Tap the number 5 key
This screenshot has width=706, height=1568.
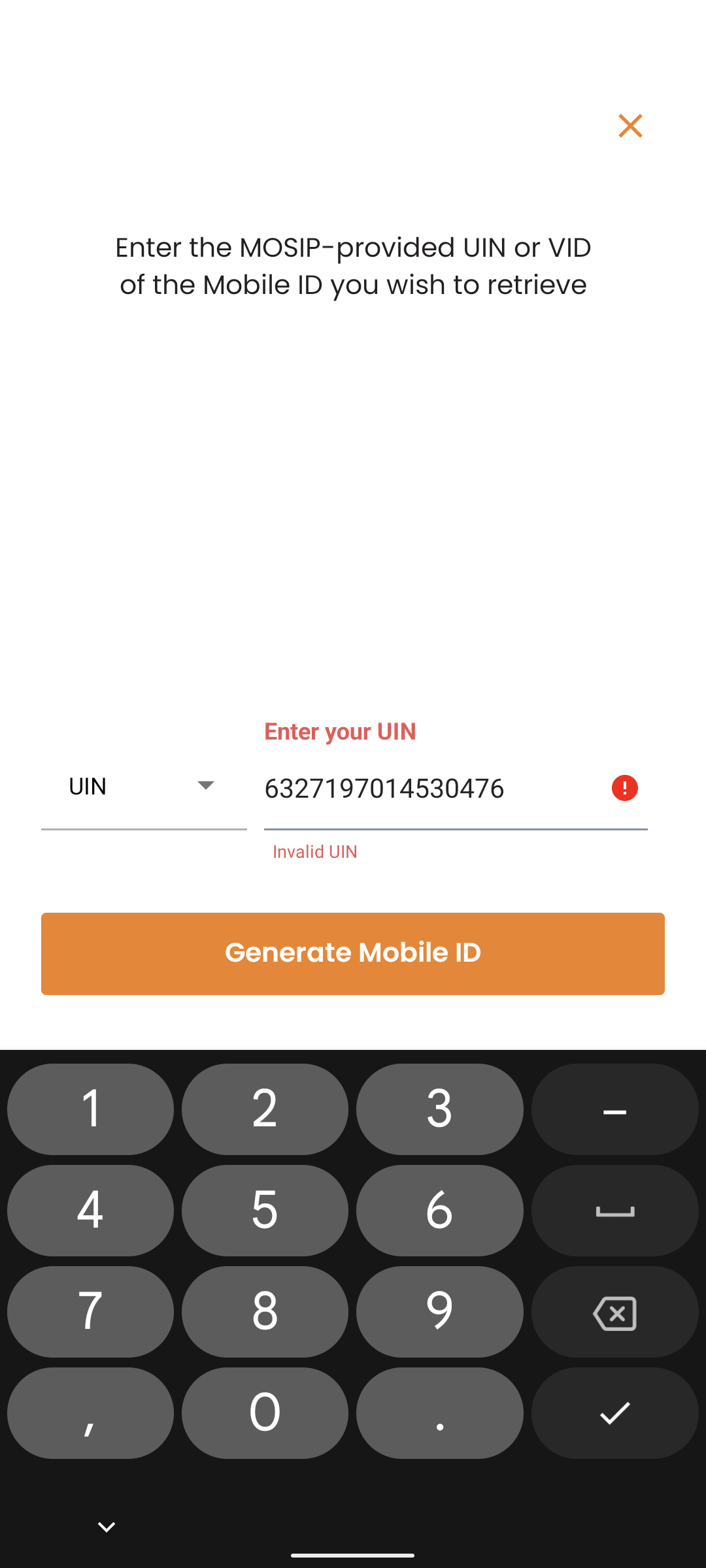[265, 1211]
